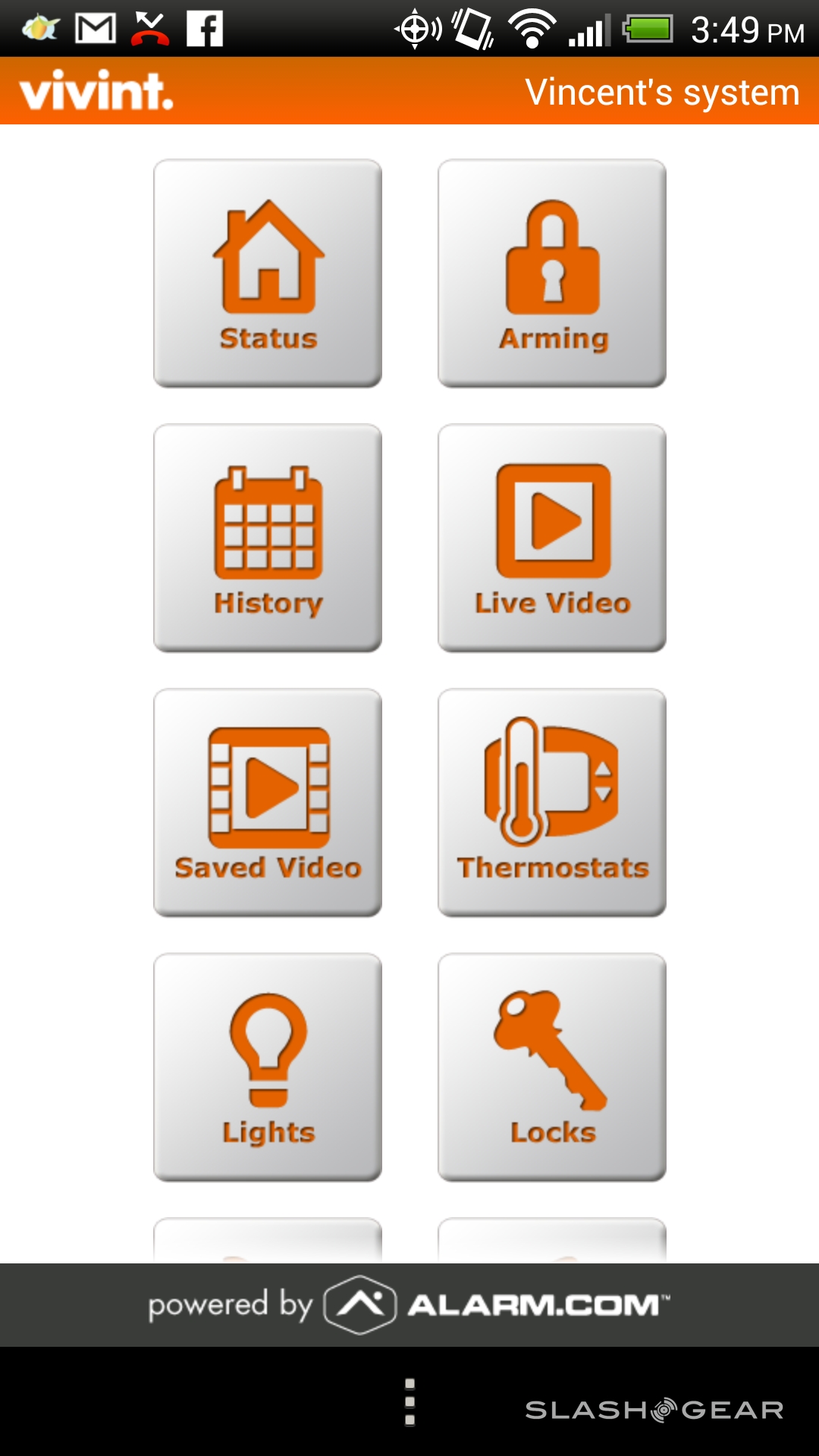819x1456 pixels.
Task: Select the Thermostats tile
Action: (552, 802)
